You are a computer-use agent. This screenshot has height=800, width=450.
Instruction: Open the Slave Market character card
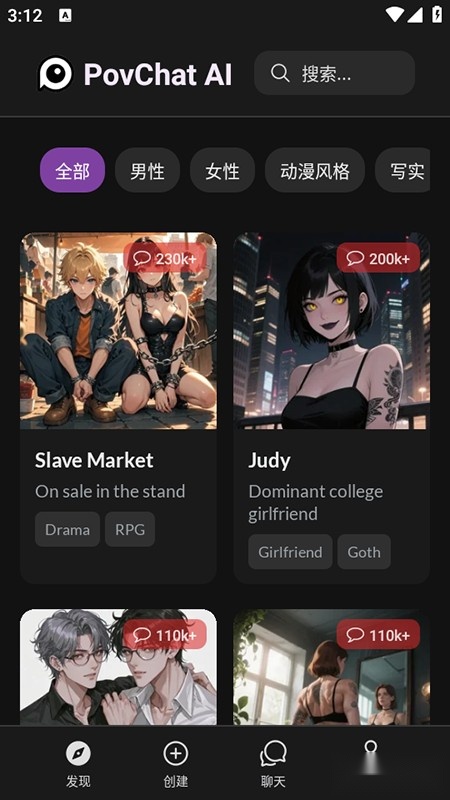tap(118, 408)
